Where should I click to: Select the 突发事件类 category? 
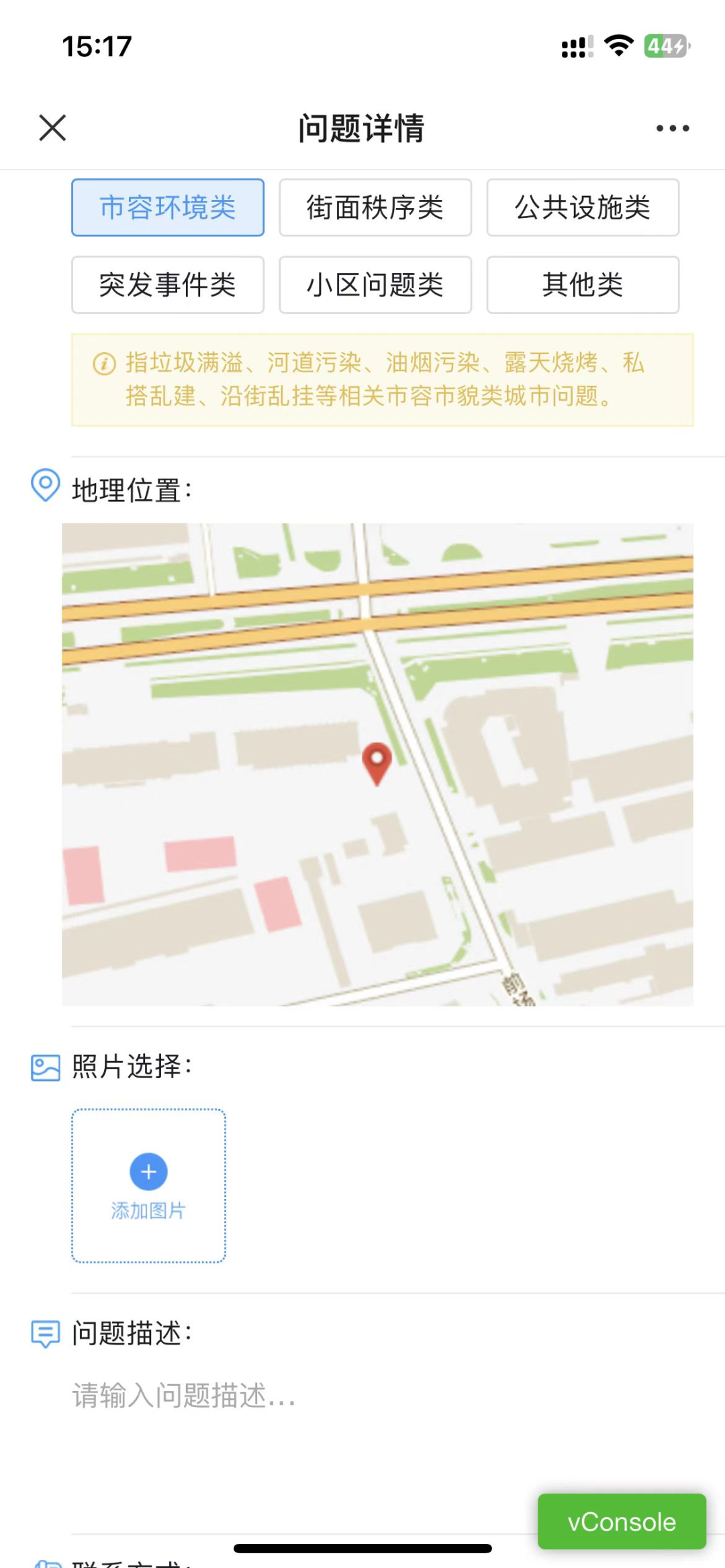pos(168,284)
